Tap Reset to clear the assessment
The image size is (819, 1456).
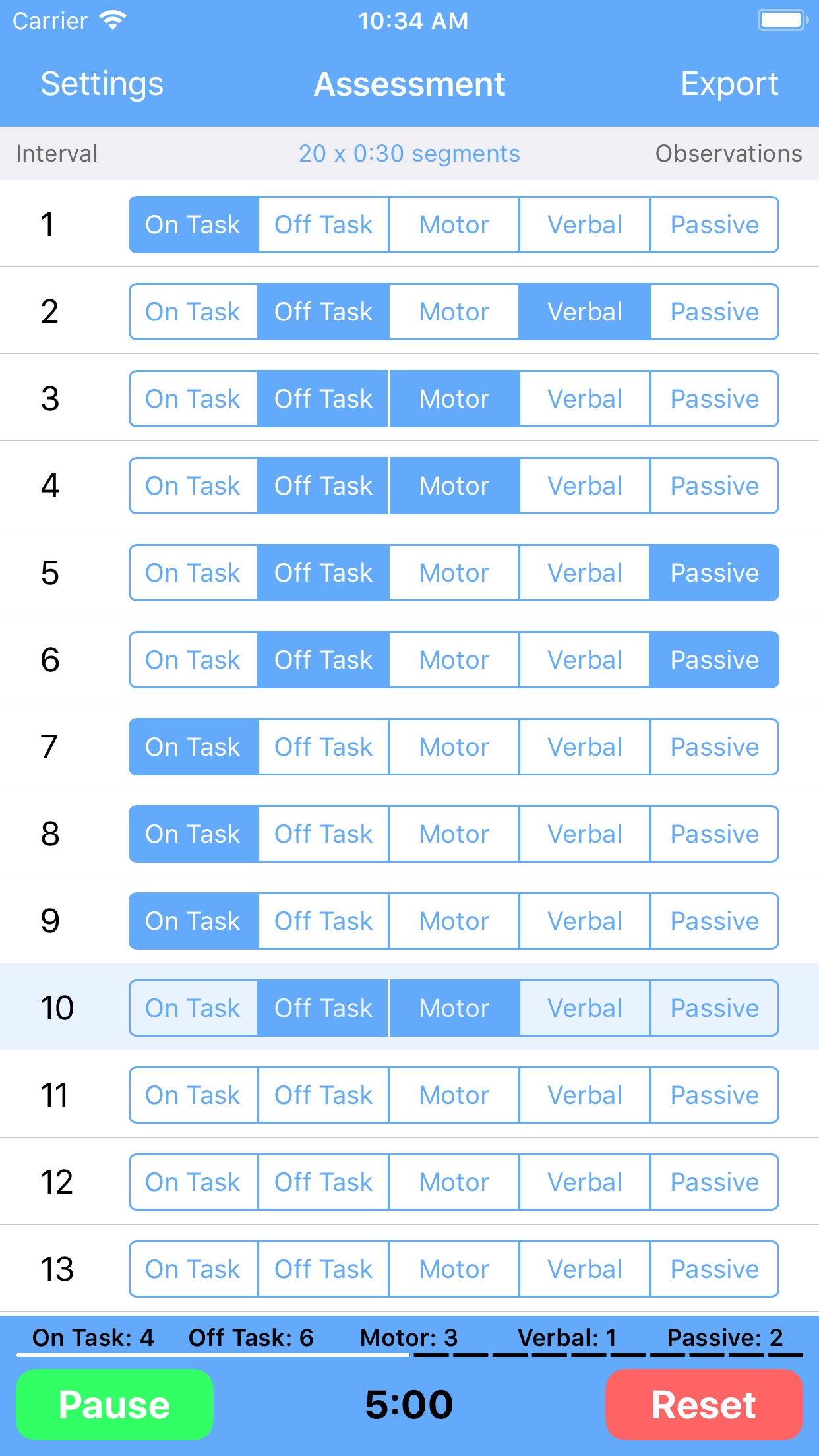tap(702, 1404)
